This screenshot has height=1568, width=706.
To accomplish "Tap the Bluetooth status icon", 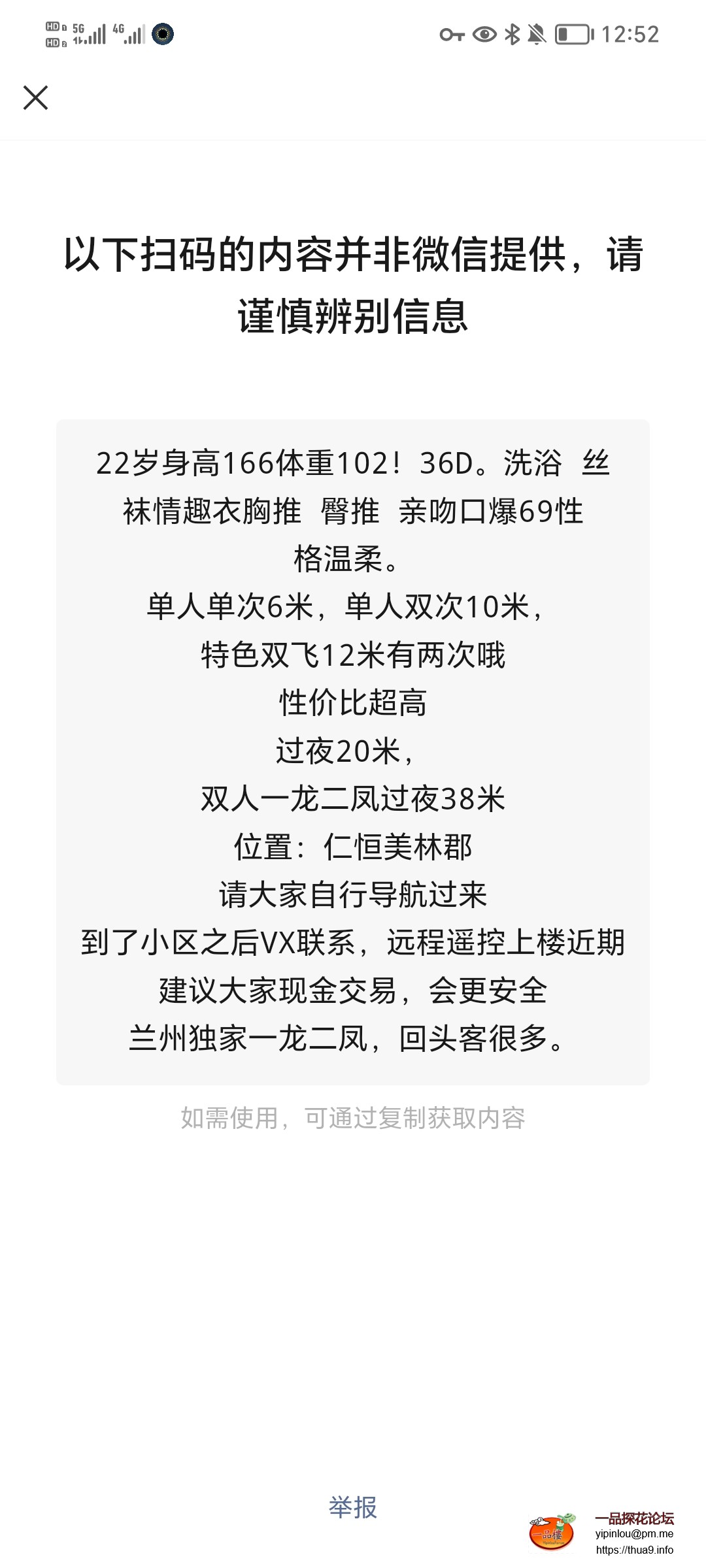I will coord(512,34).
